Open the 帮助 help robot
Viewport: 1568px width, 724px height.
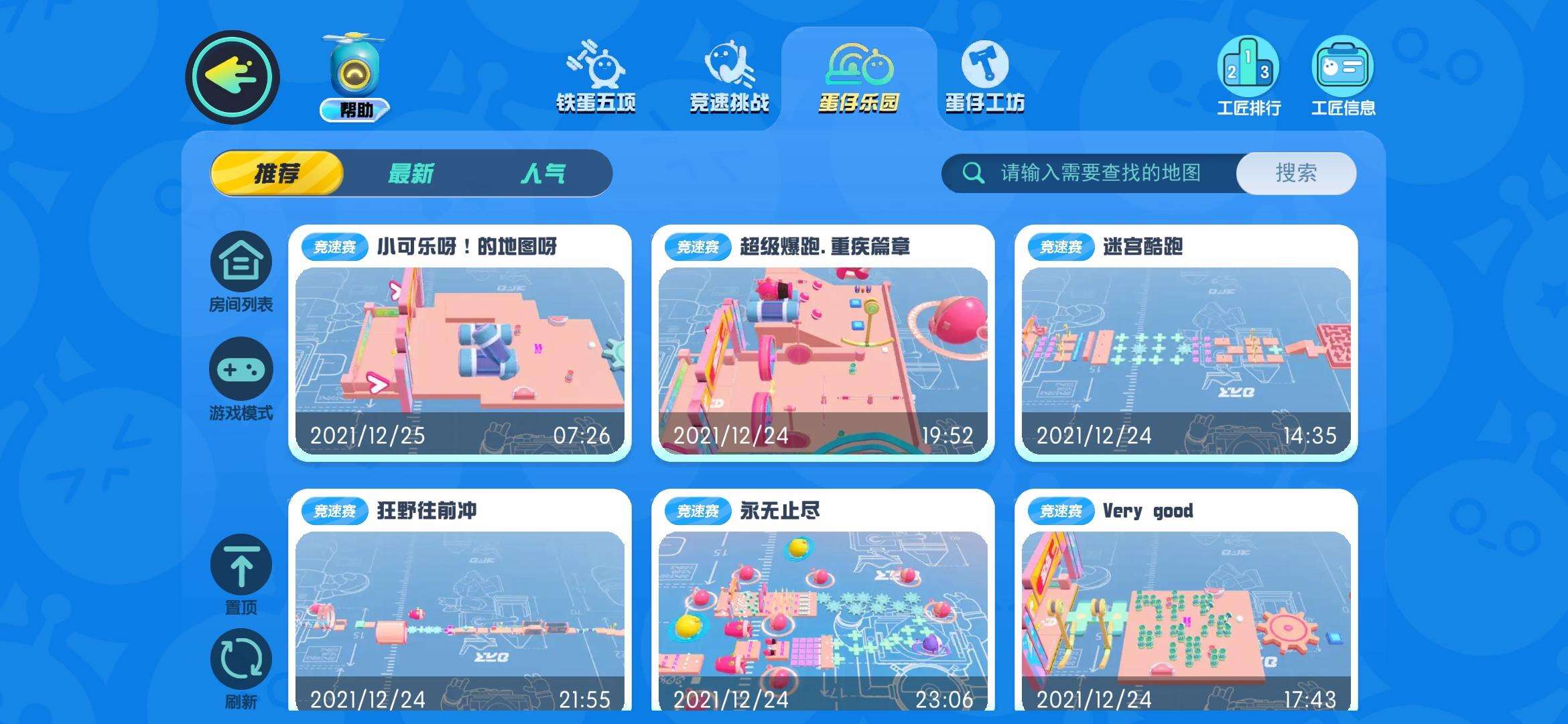(355, 78)
